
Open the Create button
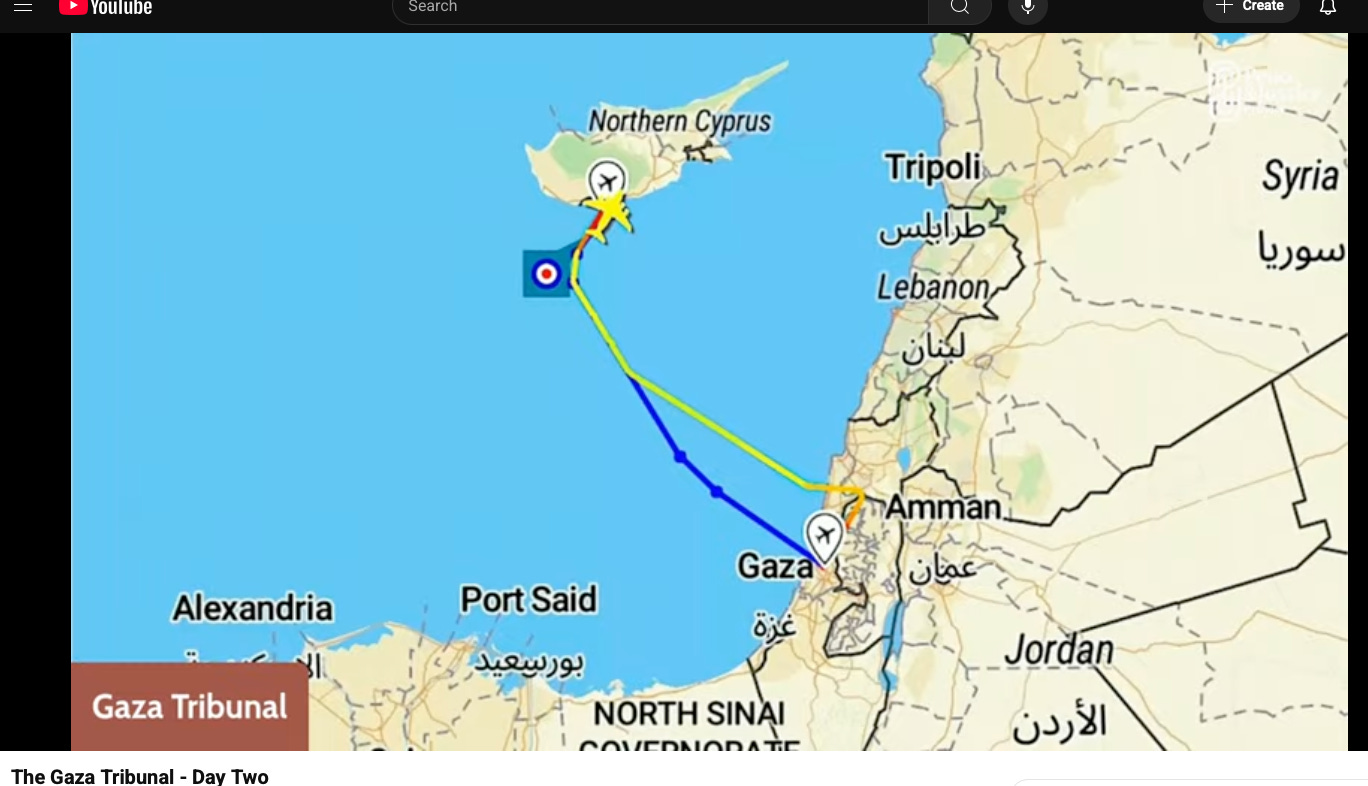(x=1250, y=7)
